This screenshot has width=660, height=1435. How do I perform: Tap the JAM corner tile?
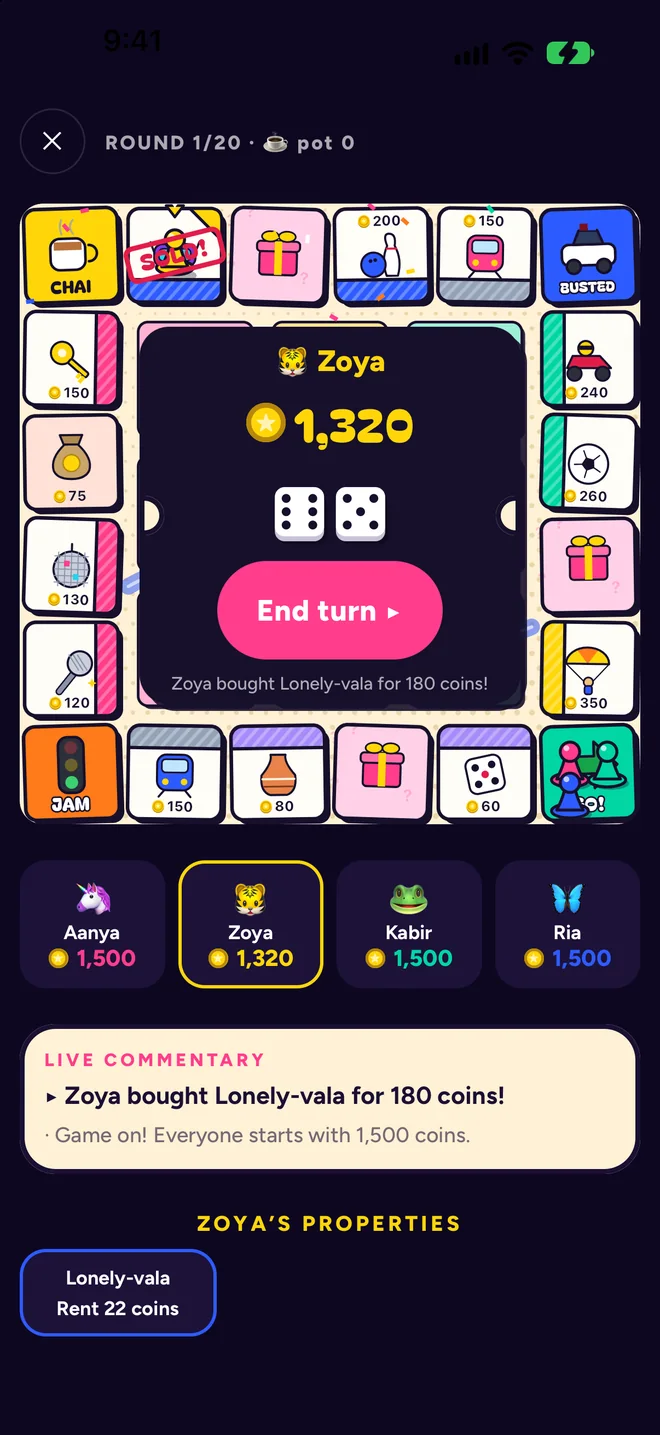[71, 773]
